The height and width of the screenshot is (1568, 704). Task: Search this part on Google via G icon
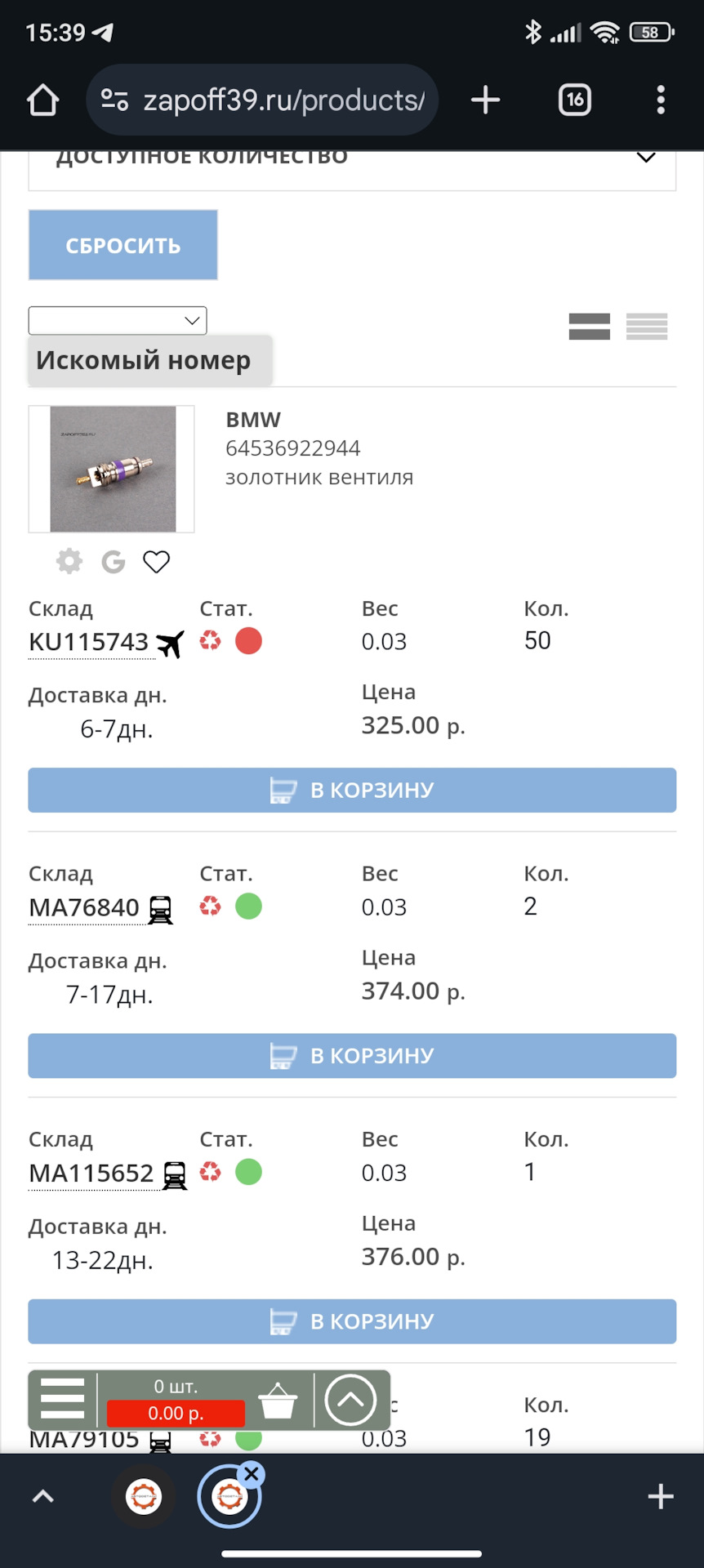click(113, 562)
